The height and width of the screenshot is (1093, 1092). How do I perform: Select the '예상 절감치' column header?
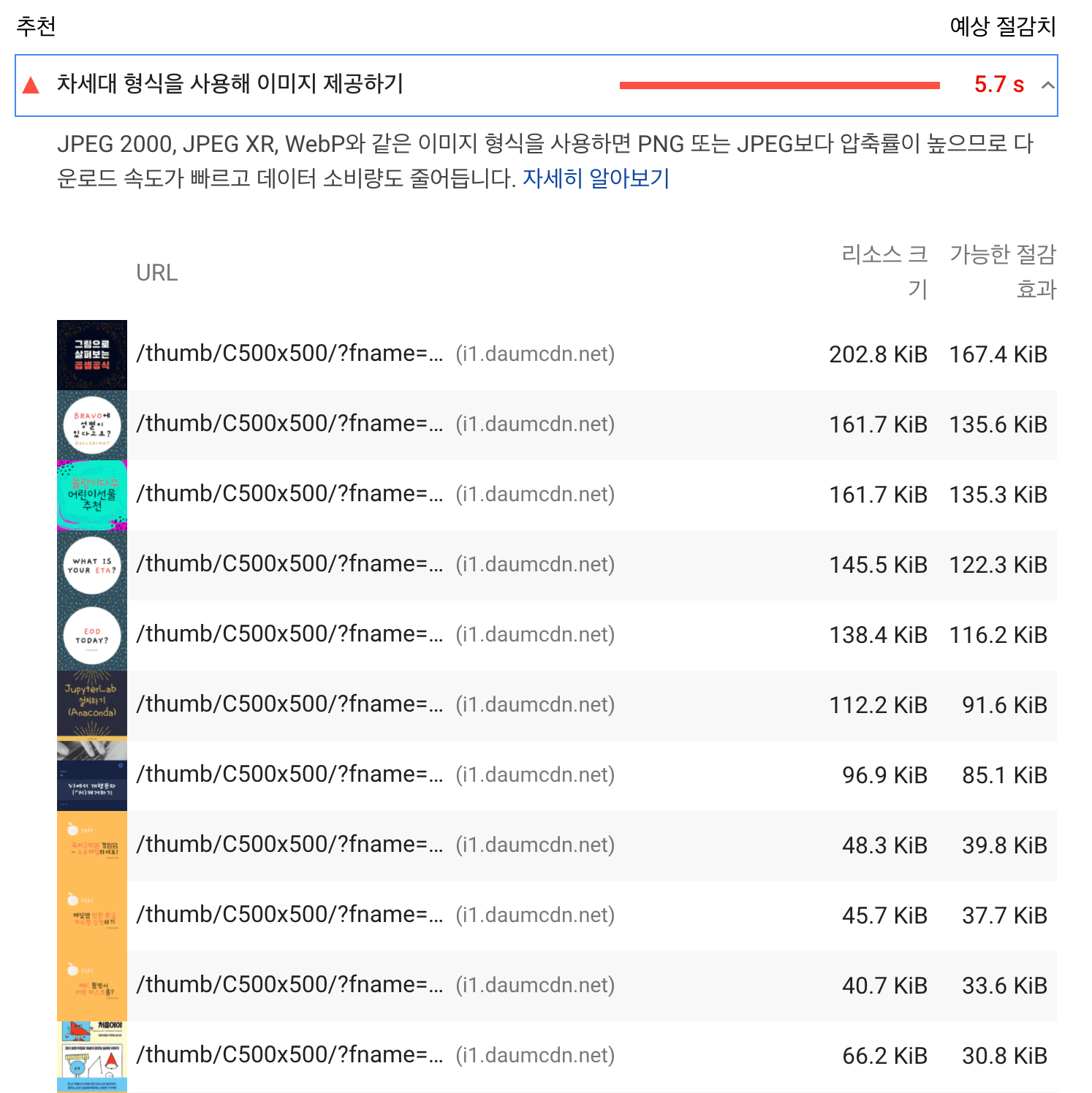tap(1002, 27)
